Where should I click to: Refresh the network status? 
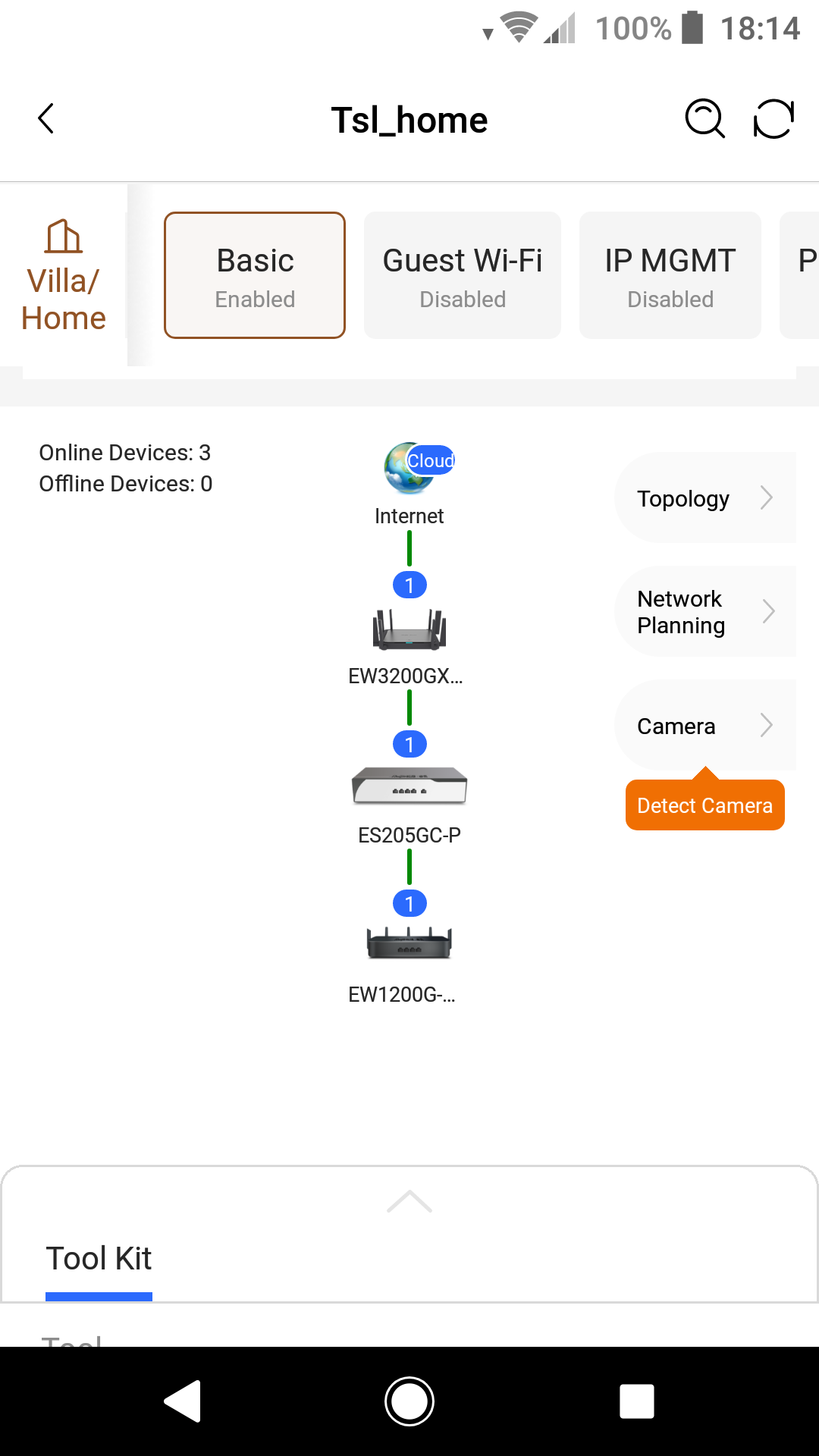coord(773,119)
